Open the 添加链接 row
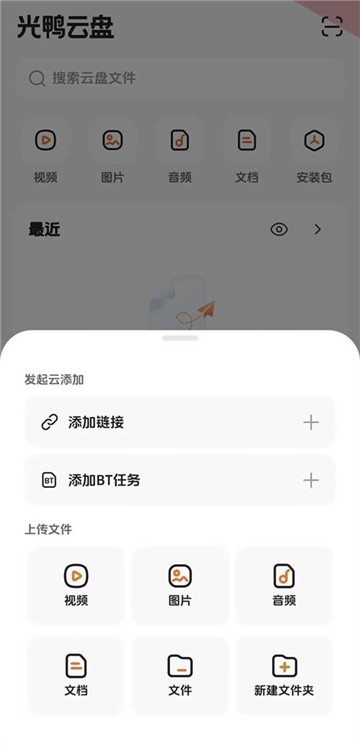360x746 pixels. click(180, 422)
